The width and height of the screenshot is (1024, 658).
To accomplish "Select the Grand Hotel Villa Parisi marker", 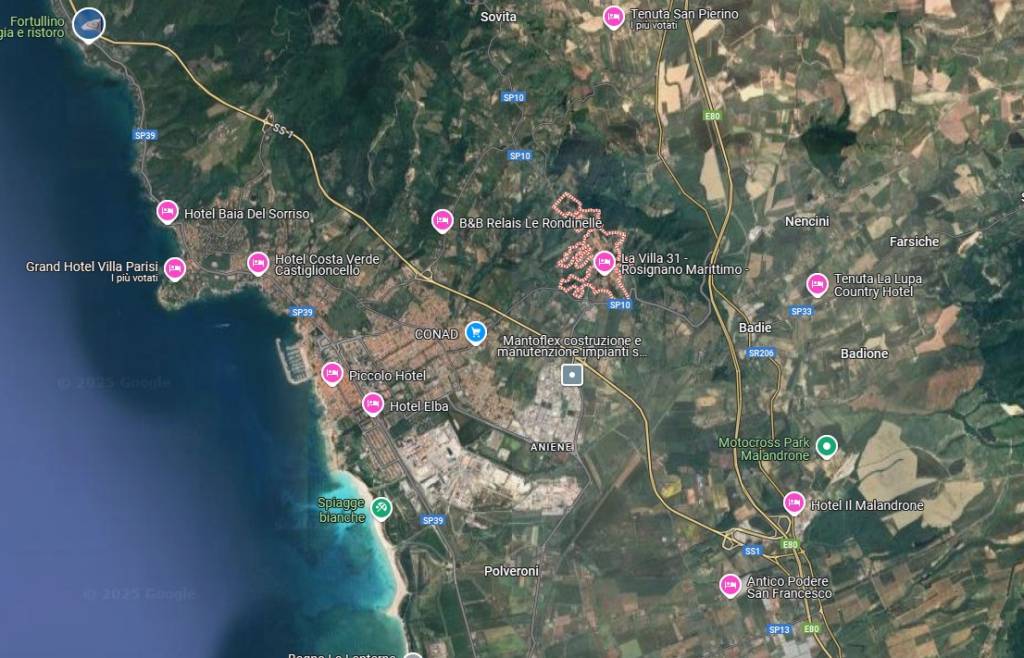I will click(x=175, y=268).
